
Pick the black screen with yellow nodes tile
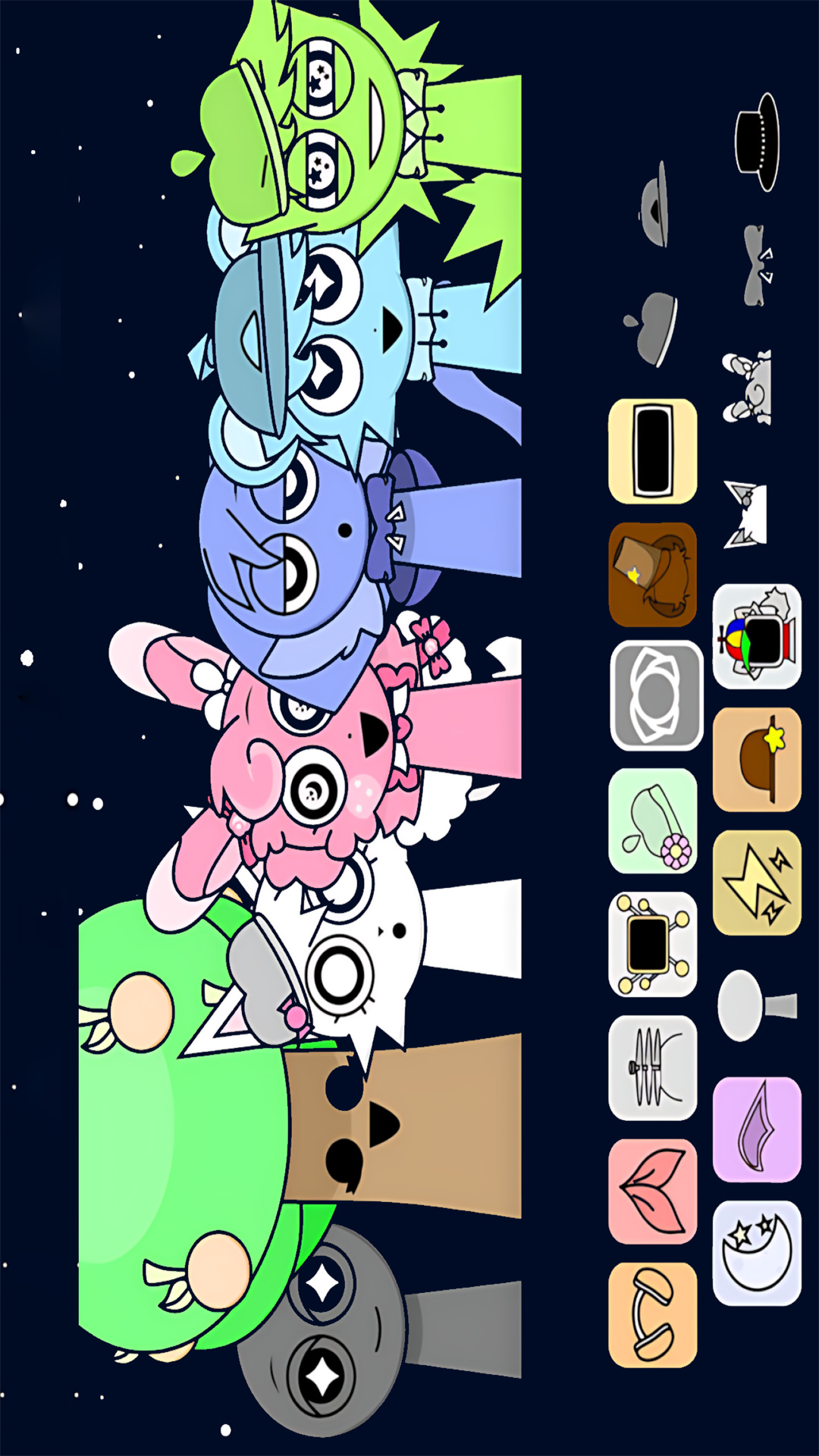(652, 944)
